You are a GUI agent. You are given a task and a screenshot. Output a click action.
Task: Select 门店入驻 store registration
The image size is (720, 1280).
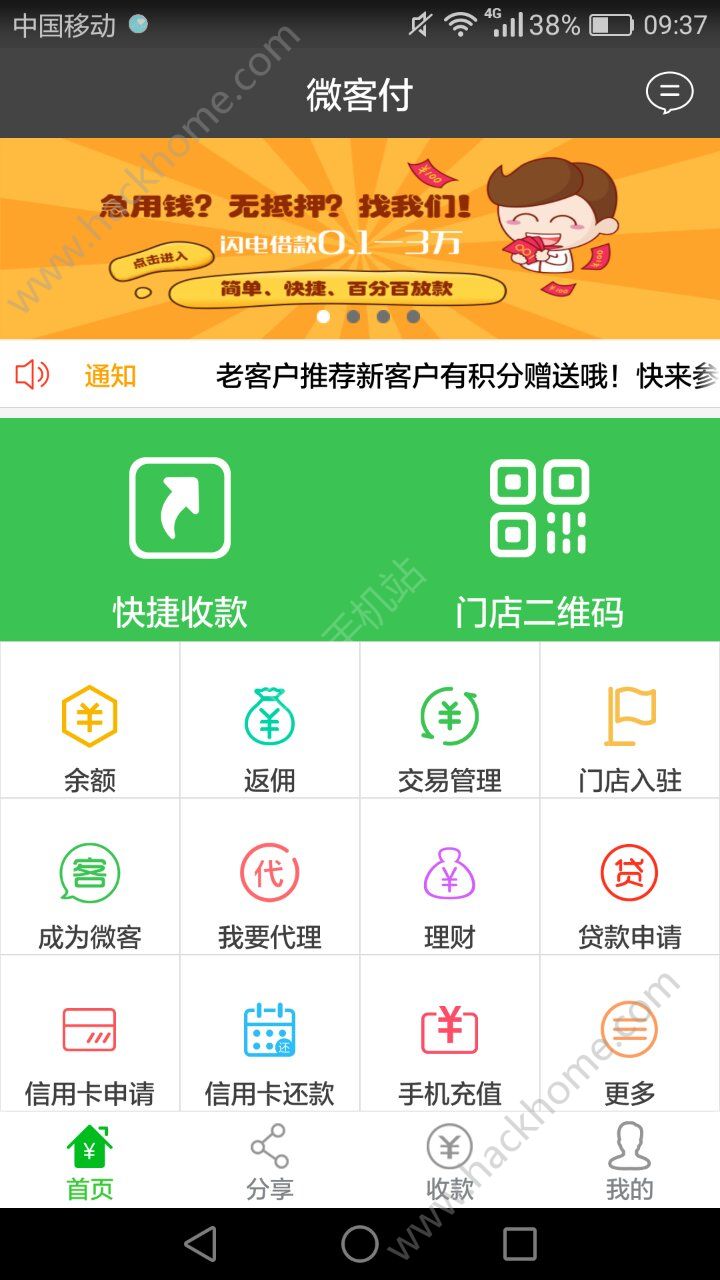(x=630, y=735)
